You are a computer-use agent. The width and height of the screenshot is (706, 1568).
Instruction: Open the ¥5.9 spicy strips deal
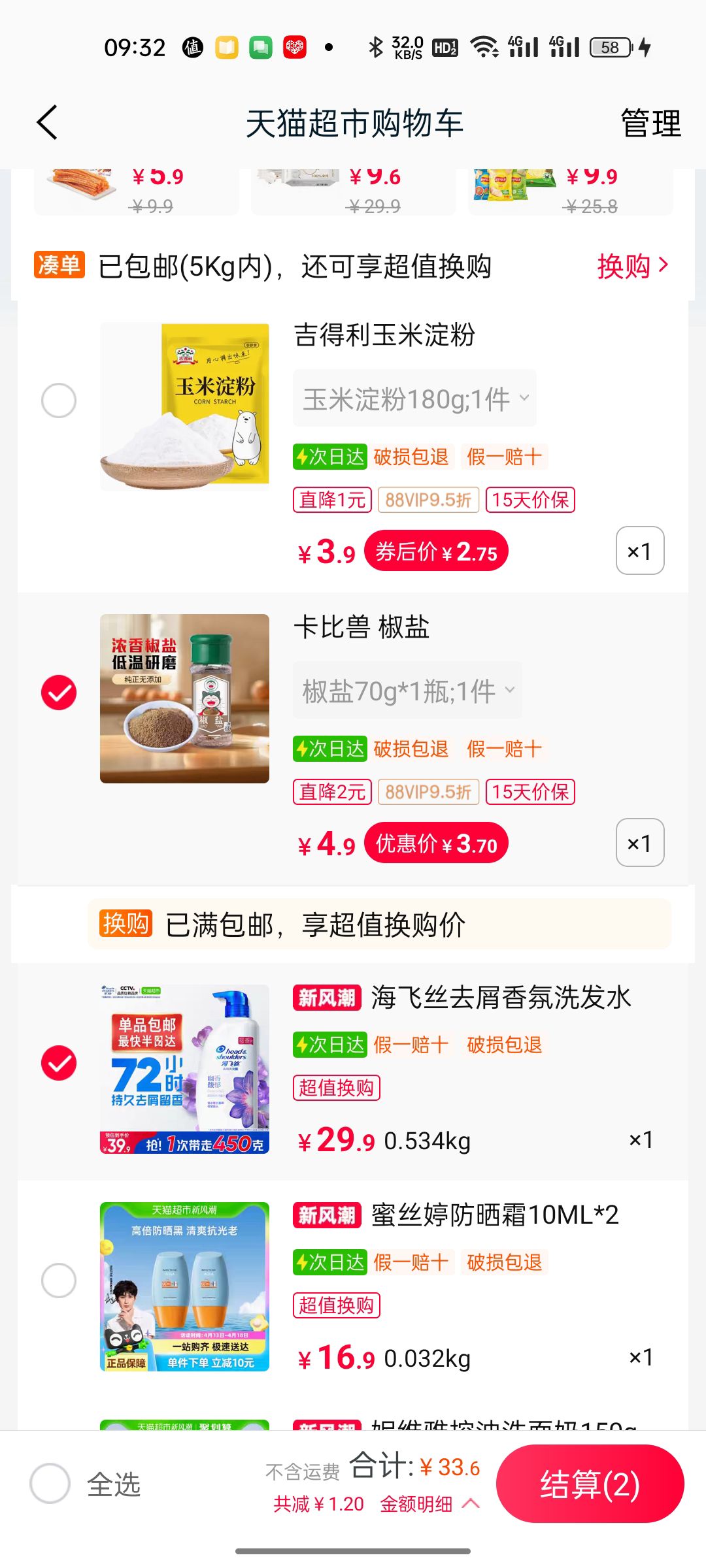click(x=136, y=191)
